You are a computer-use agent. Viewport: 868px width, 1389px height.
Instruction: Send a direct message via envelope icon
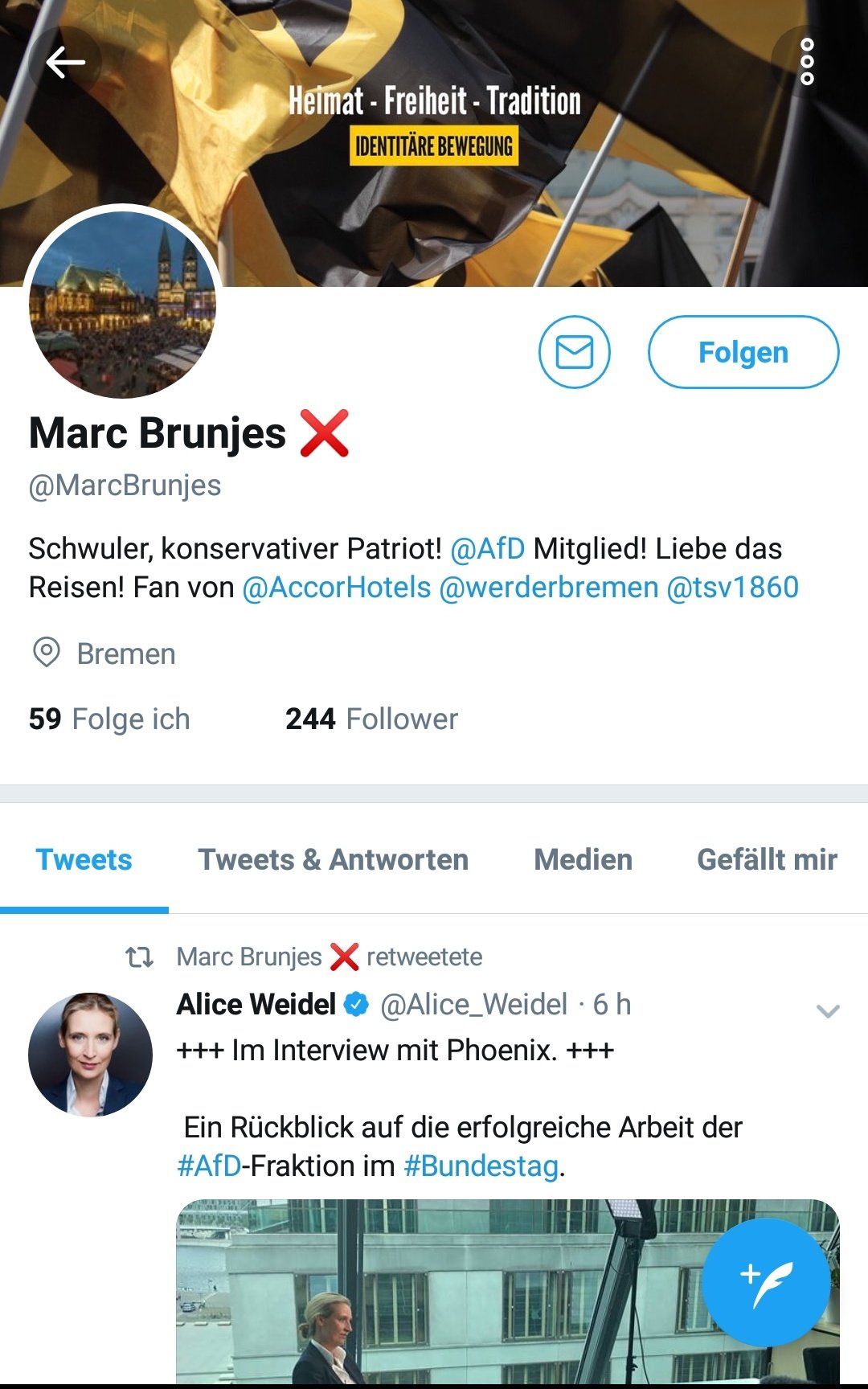click(574, 352)
